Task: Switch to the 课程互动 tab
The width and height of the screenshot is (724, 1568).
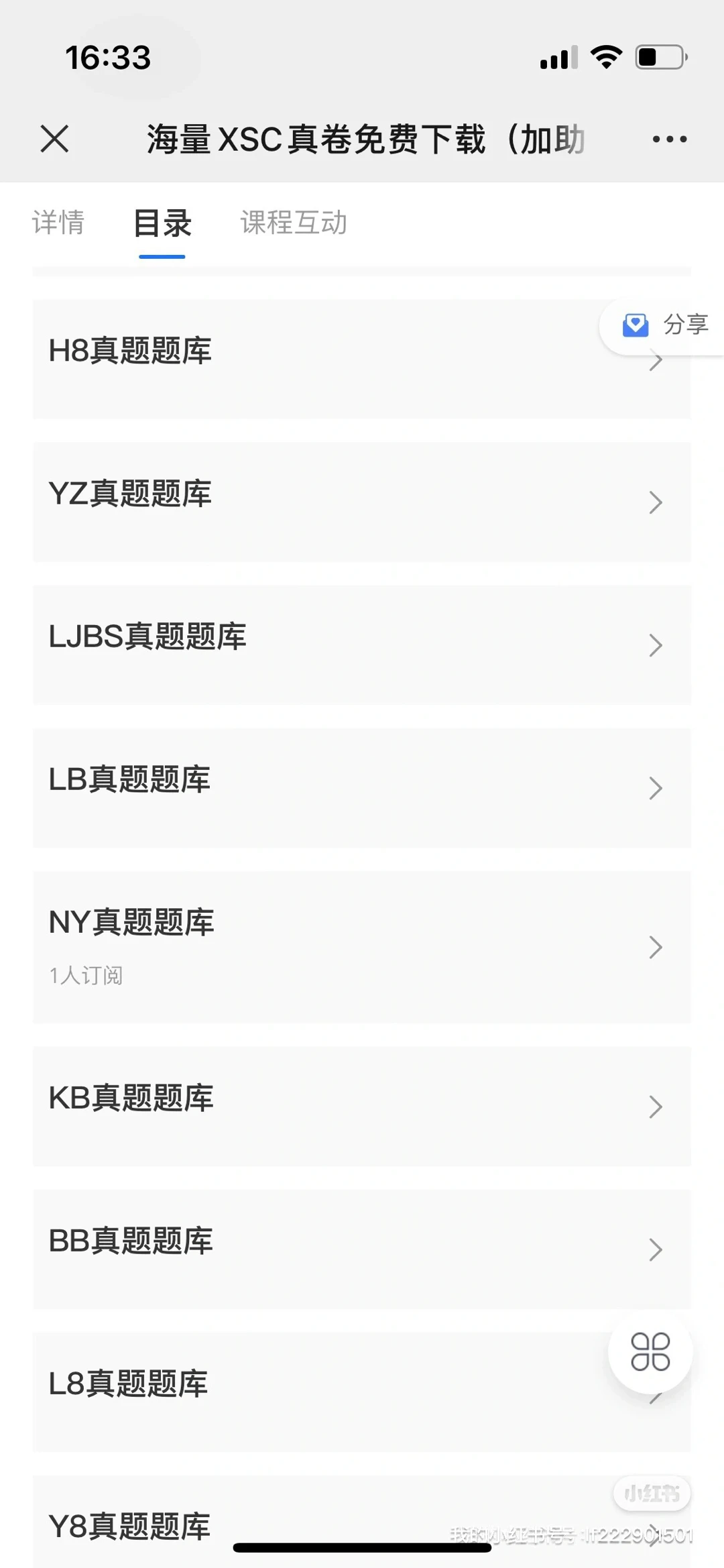Action: coord(294,223)
